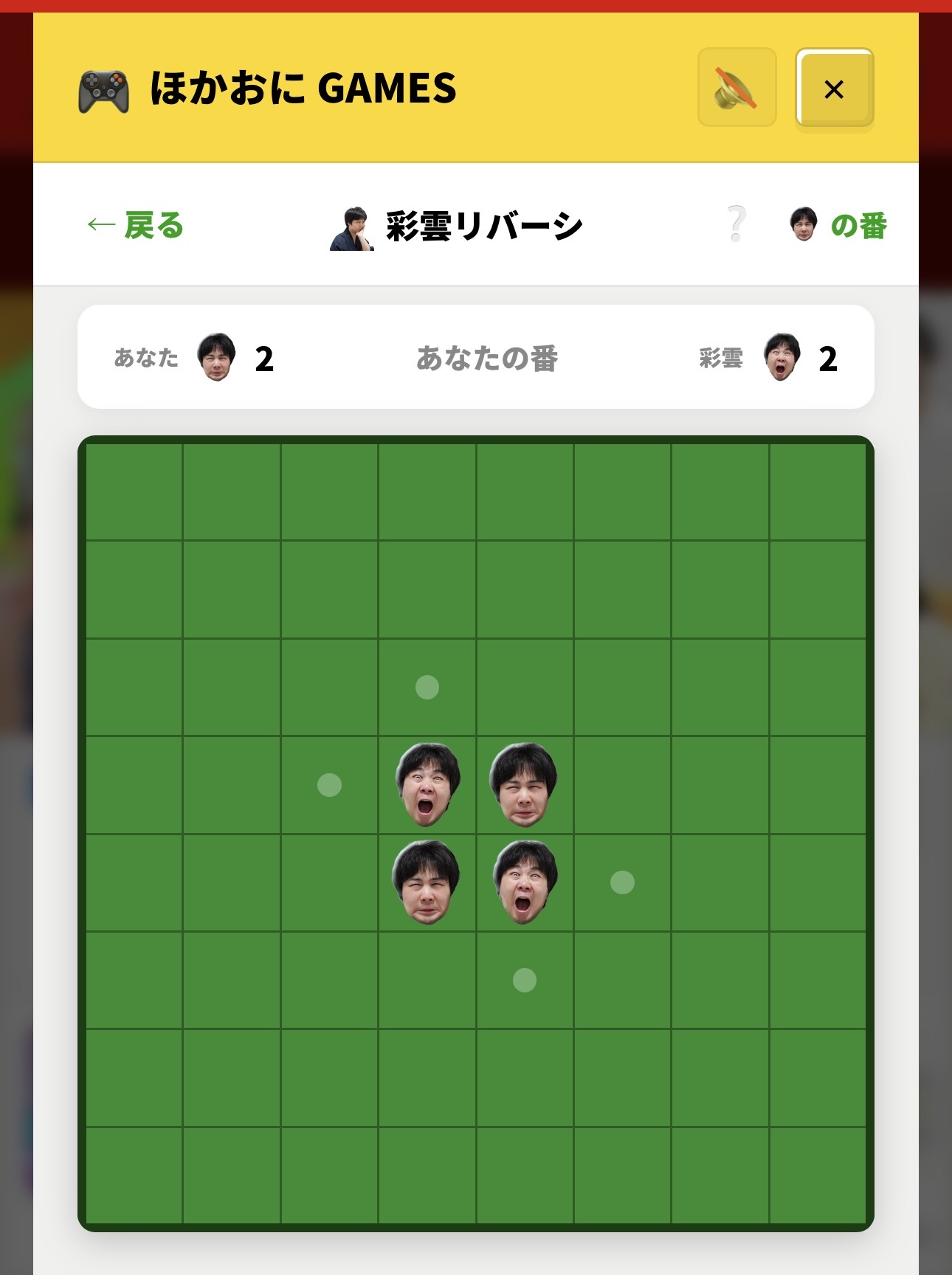Viewport: 952px width, 1275px height.
Task: Toggle the muted sound button
Action: (737, 88)
